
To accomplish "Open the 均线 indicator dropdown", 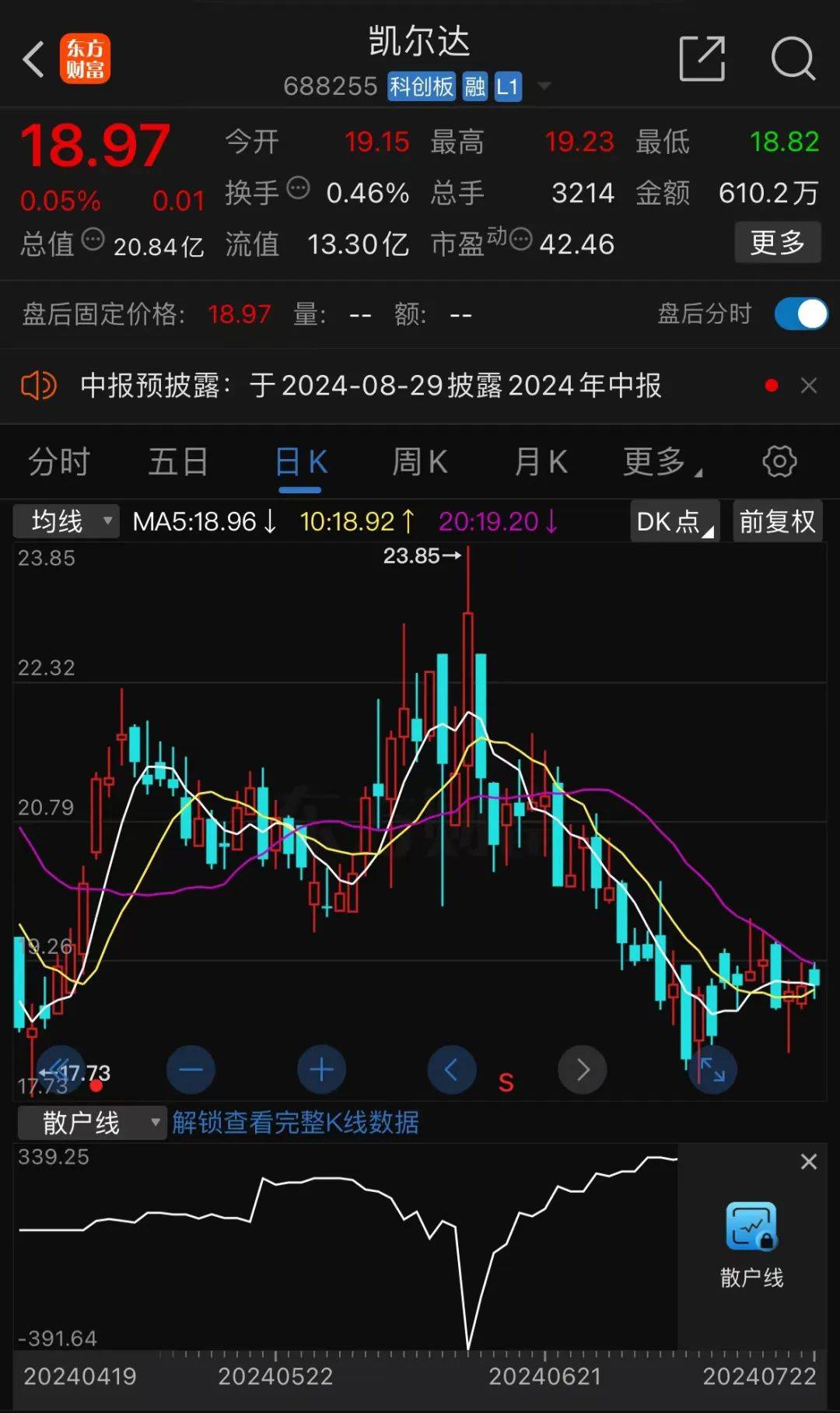I will [x=67, y=521].
